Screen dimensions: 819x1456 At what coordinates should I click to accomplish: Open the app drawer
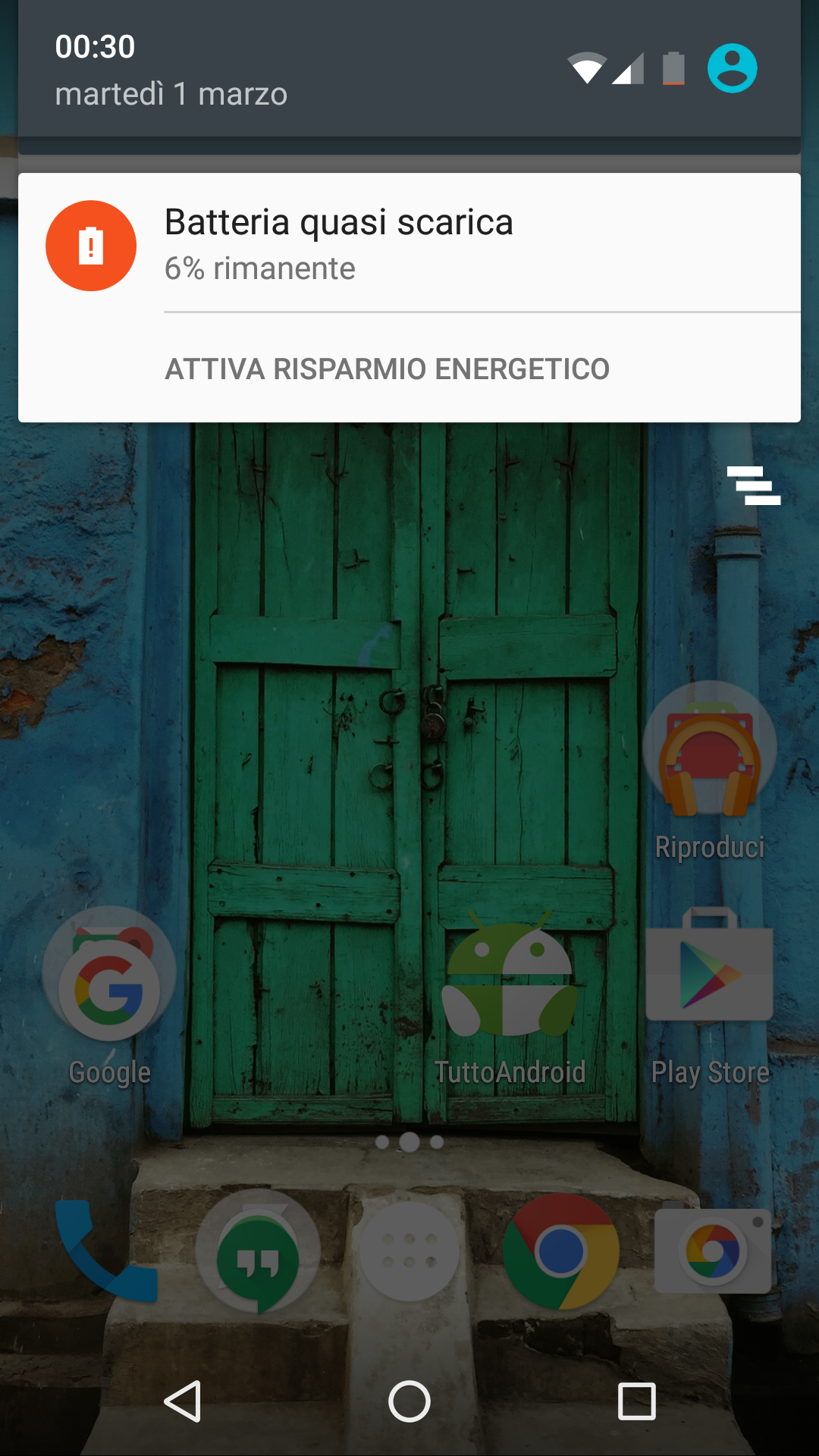(409, 1251)
